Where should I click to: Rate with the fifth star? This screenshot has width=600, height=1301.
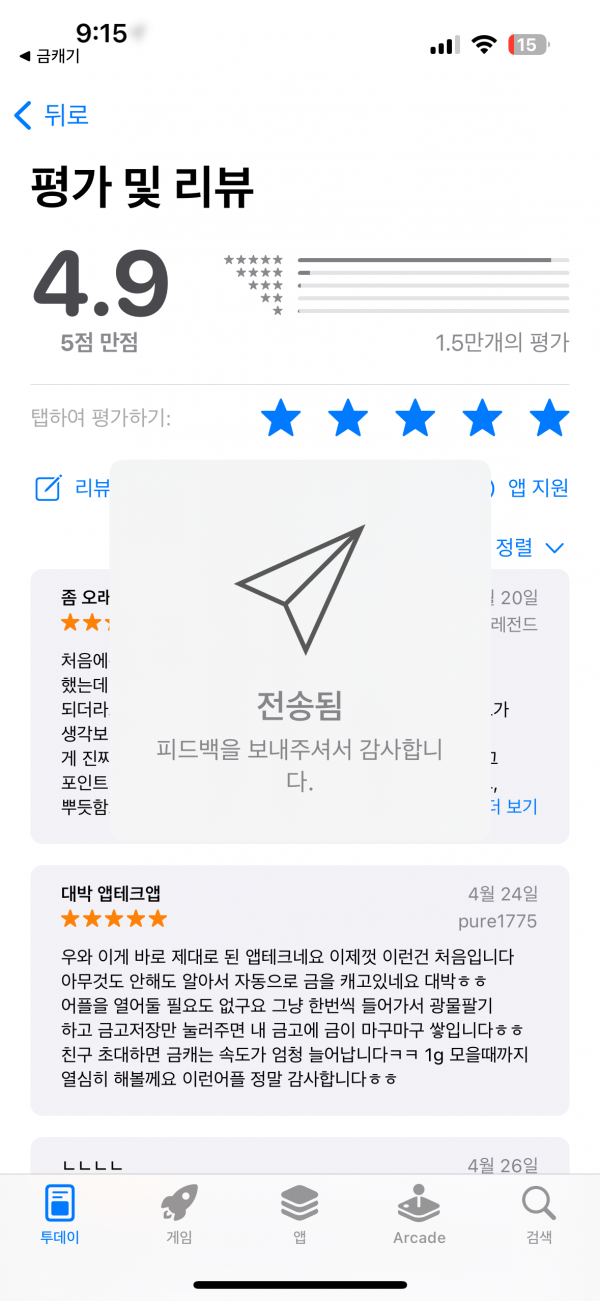[x=549, y=418]
